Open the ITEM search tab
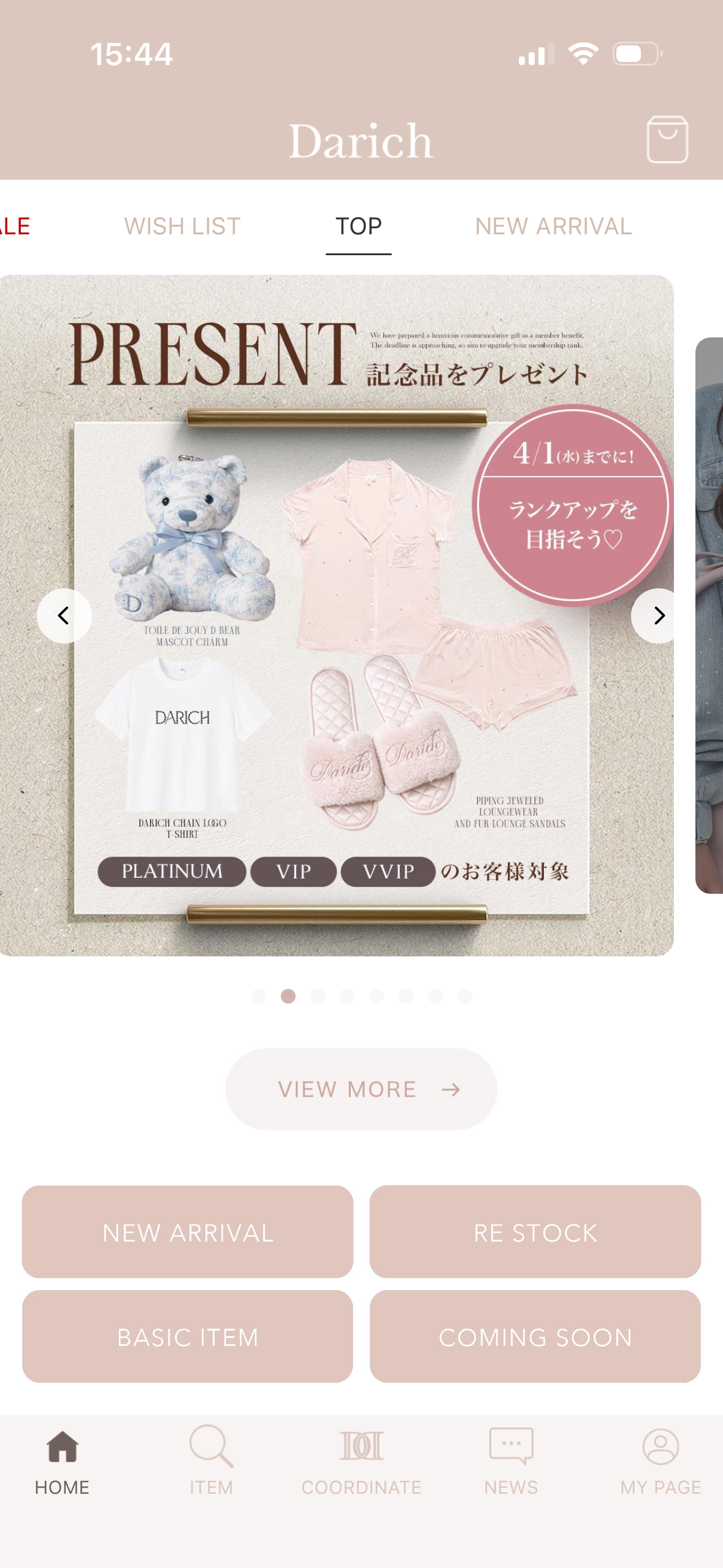 point(211,1460)
